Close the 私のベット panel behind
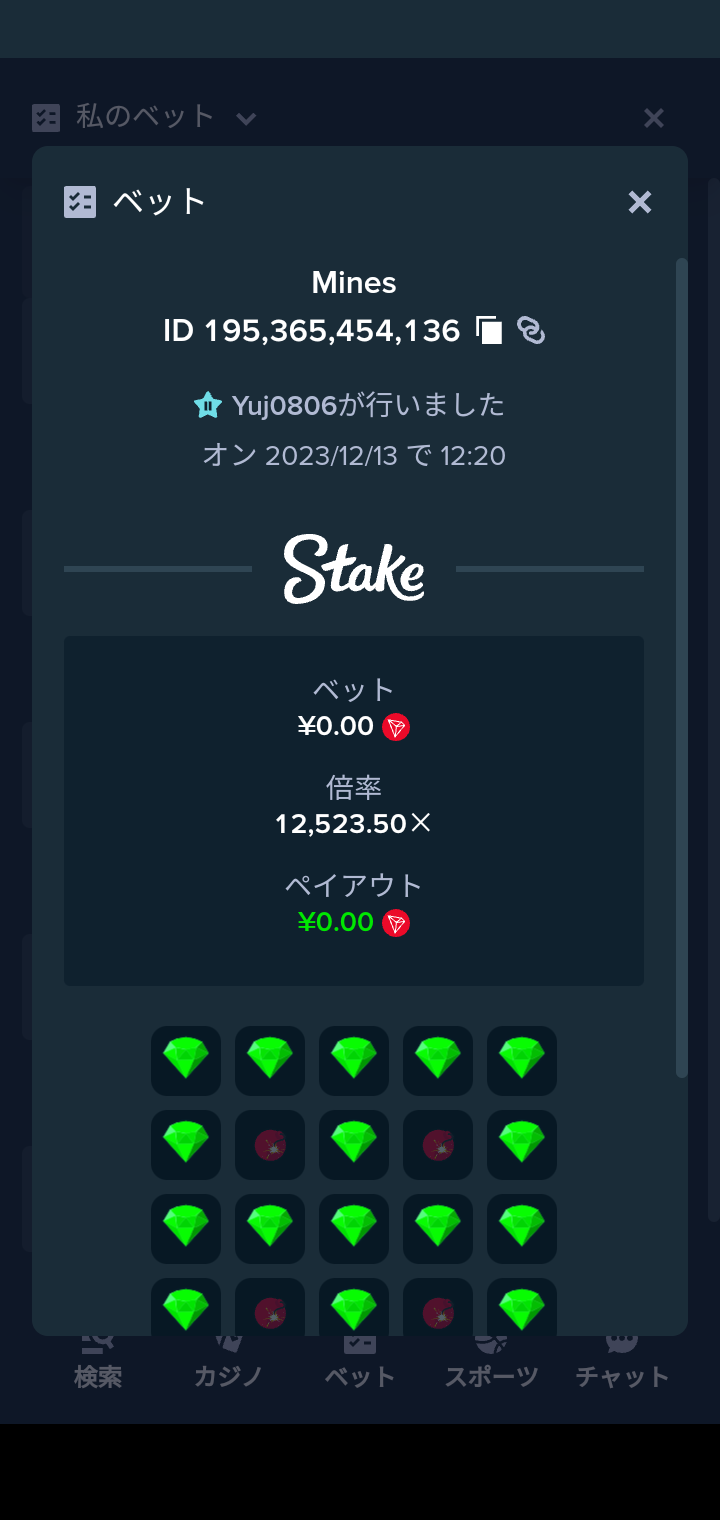Image resolution: width=720 pixels, height=1520 pixels. click(x=654, y=118)
